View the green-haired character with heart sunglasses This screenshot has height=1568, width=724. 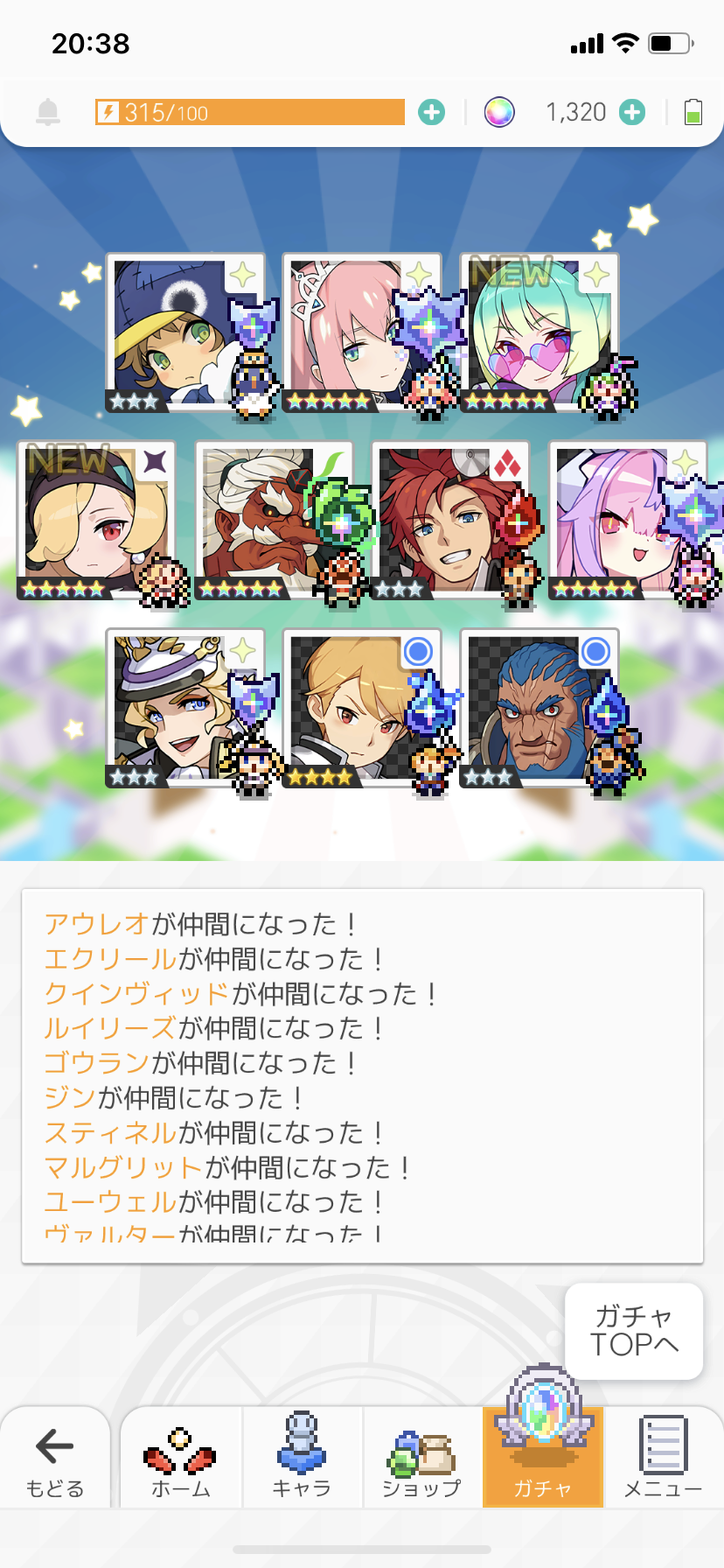click(x=538, y=332)
